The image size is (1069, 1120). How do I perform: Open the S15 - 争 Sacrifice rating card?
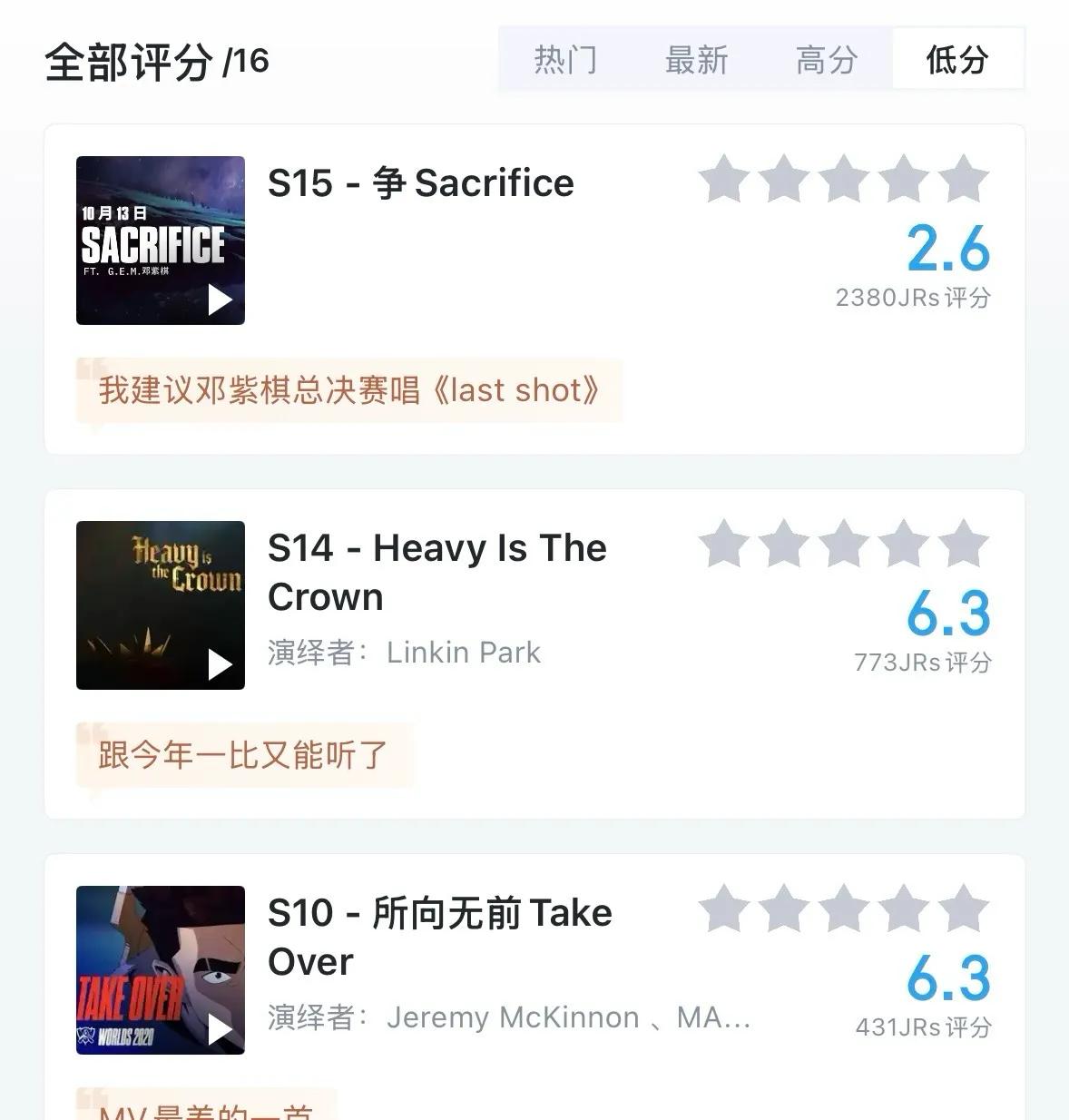click(421, 183)
